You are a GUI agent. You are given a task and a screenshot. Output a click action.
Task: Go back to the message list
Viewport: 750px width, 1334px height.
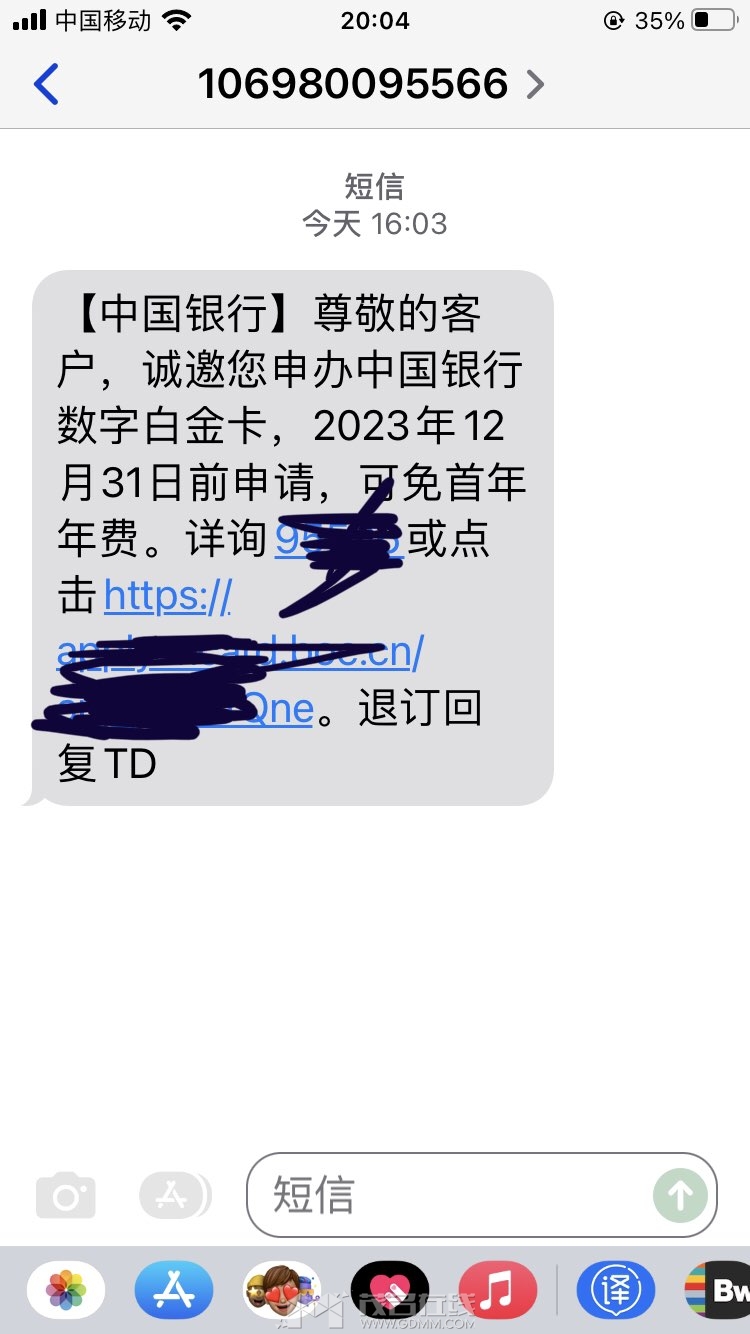point(46,84)
